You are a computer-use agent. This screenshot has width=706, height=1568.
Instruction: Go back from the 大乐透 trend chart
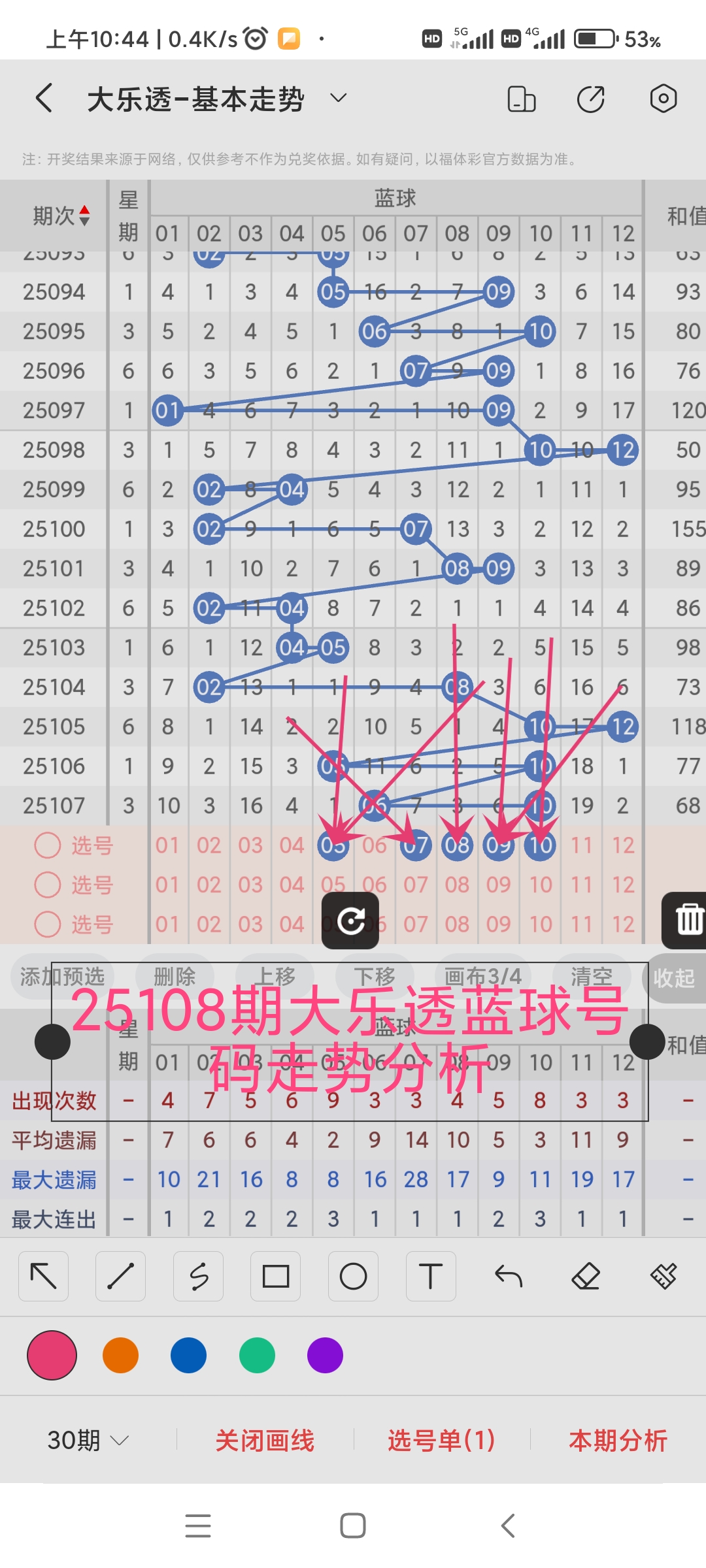click(x=44, y=99)
